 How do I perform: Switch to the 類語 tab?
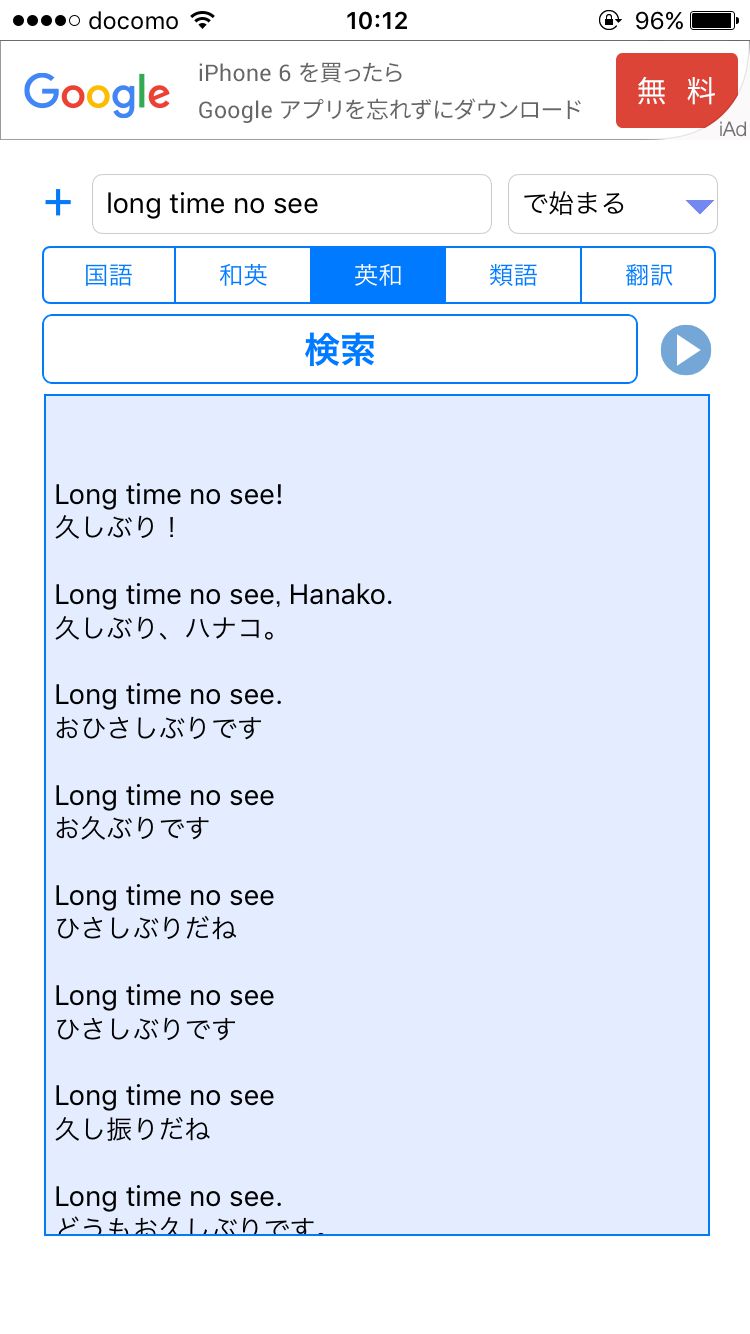pyautogui.click(x=513, y=275)
